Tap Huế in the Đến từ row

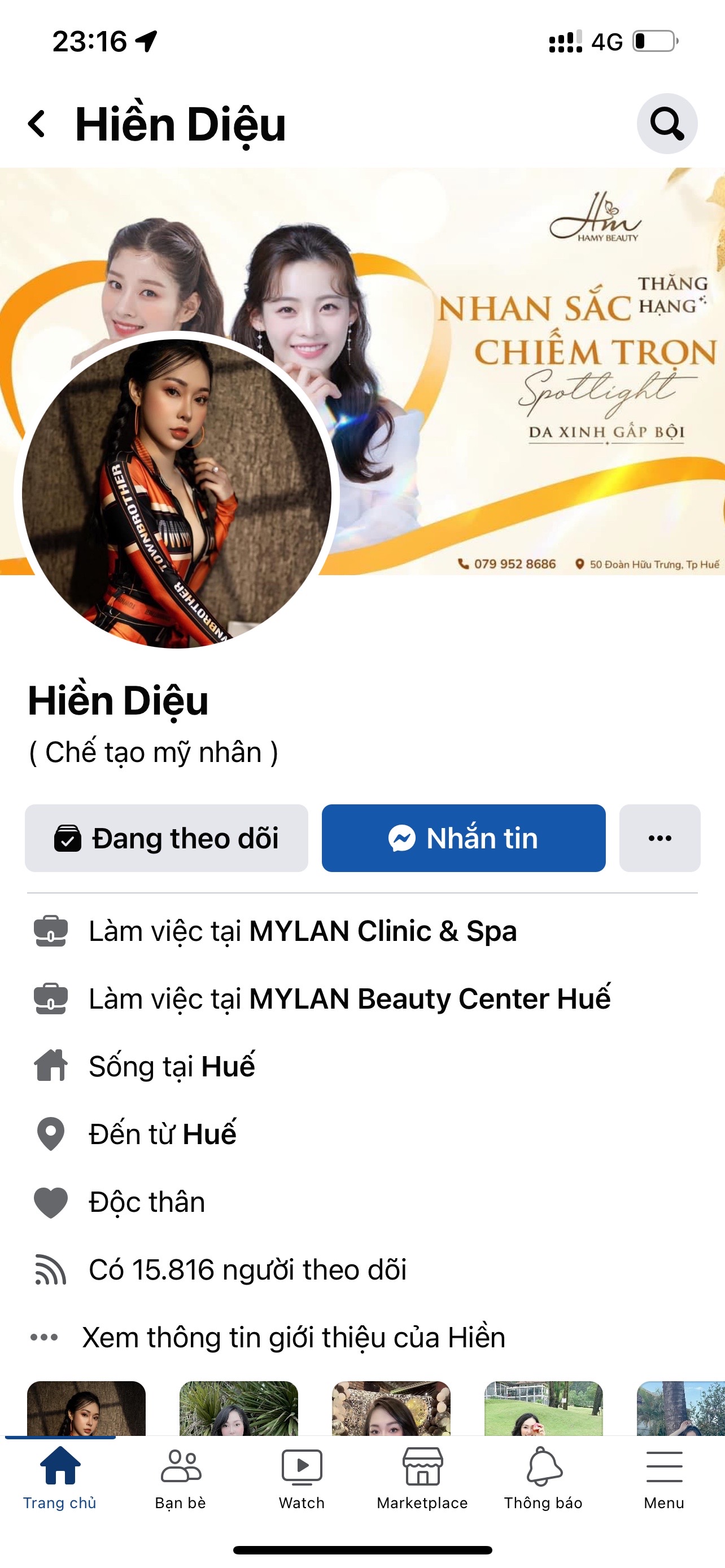tap(209, 1134)
